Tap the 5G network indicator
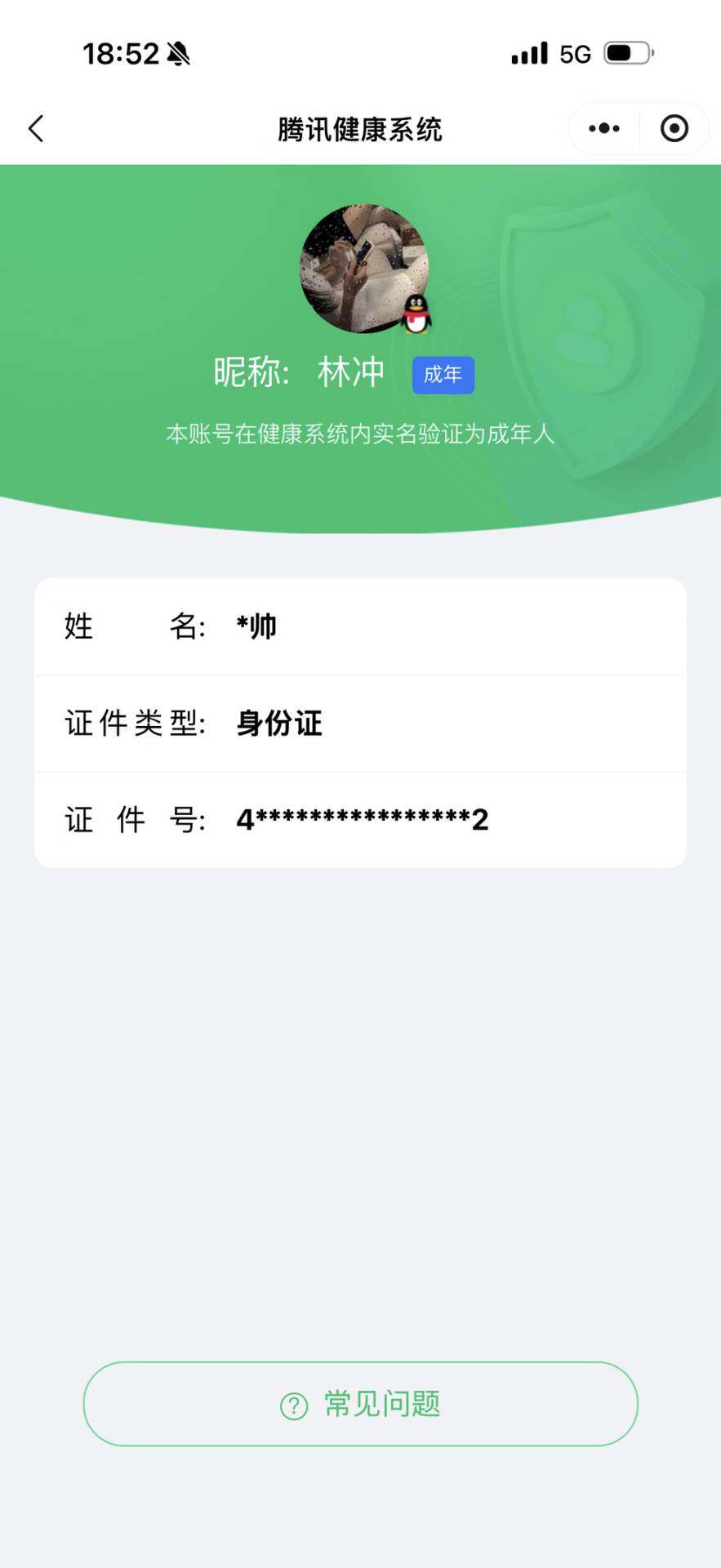 point(576,52)
